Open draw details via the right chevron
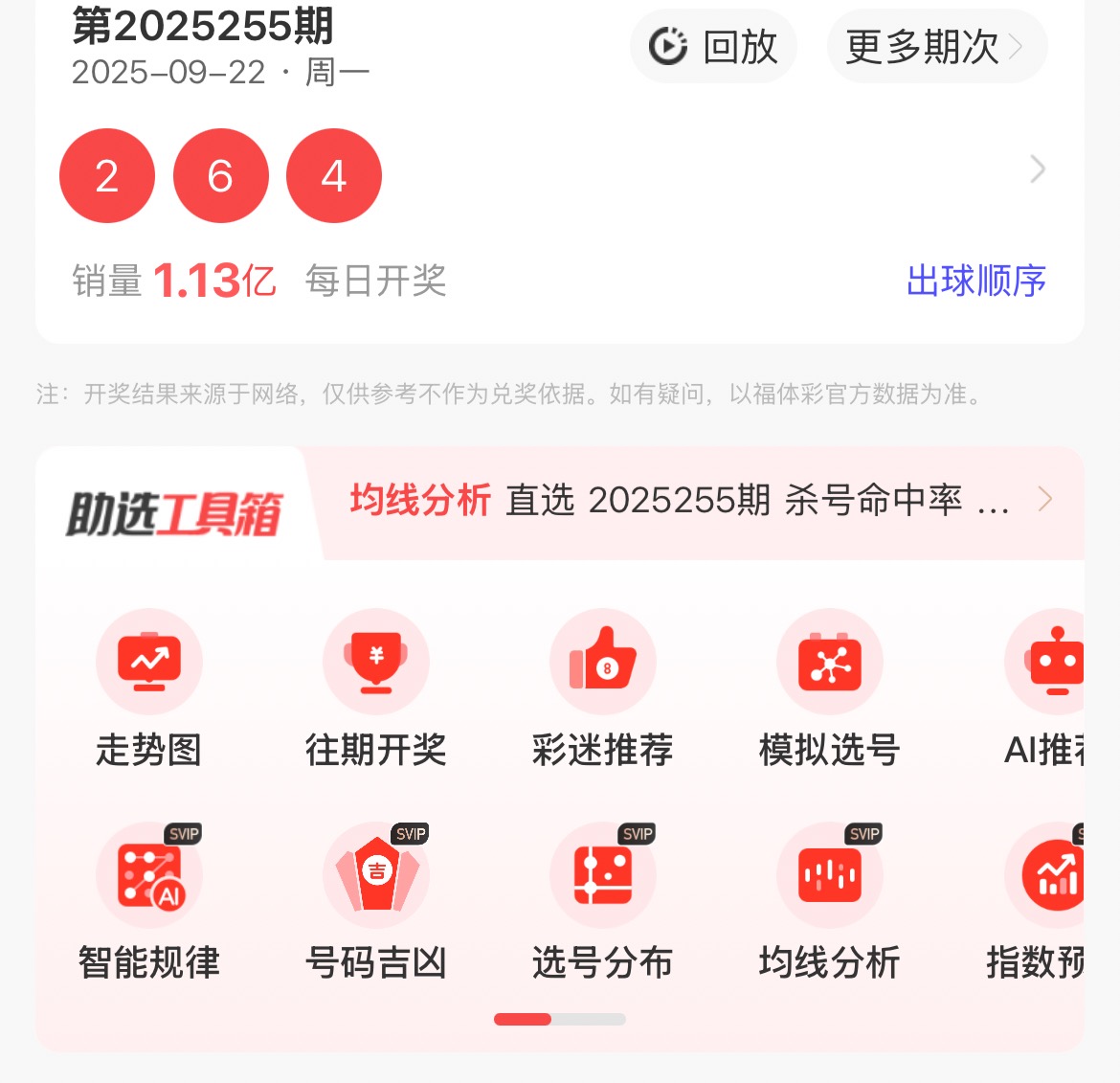 [x=1038, y=169]
